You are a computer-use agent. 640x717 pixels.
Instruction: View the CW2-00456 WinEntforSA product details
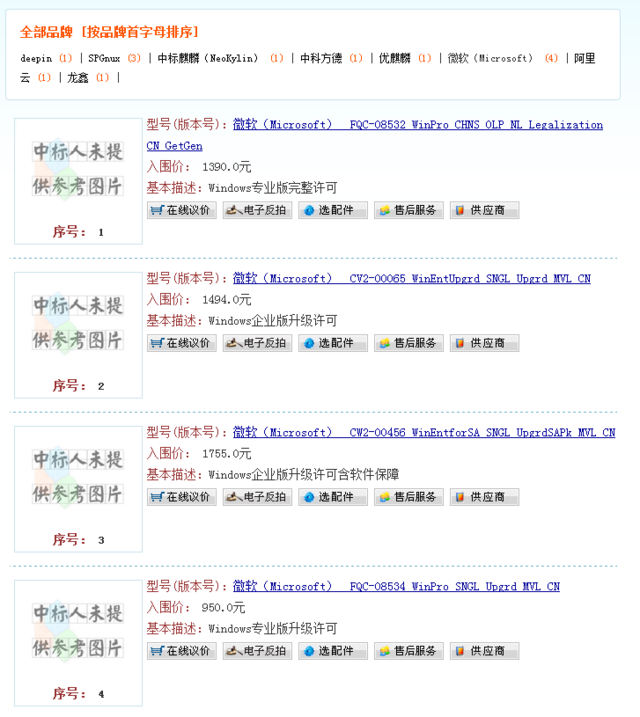click(x=423, y=432)
